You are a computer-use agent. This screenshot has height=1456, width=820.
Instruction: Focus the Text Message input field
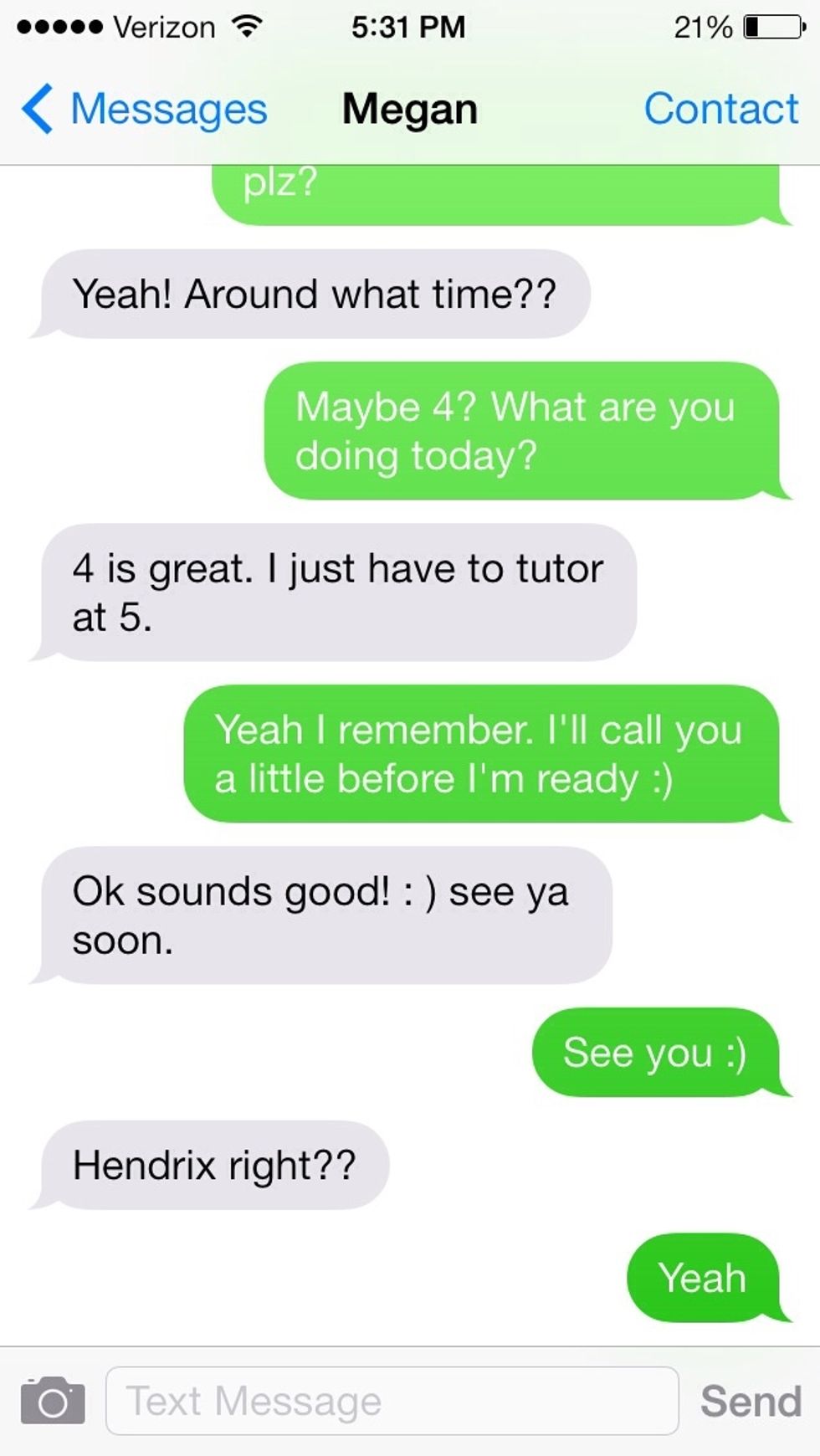[392, 1401]
